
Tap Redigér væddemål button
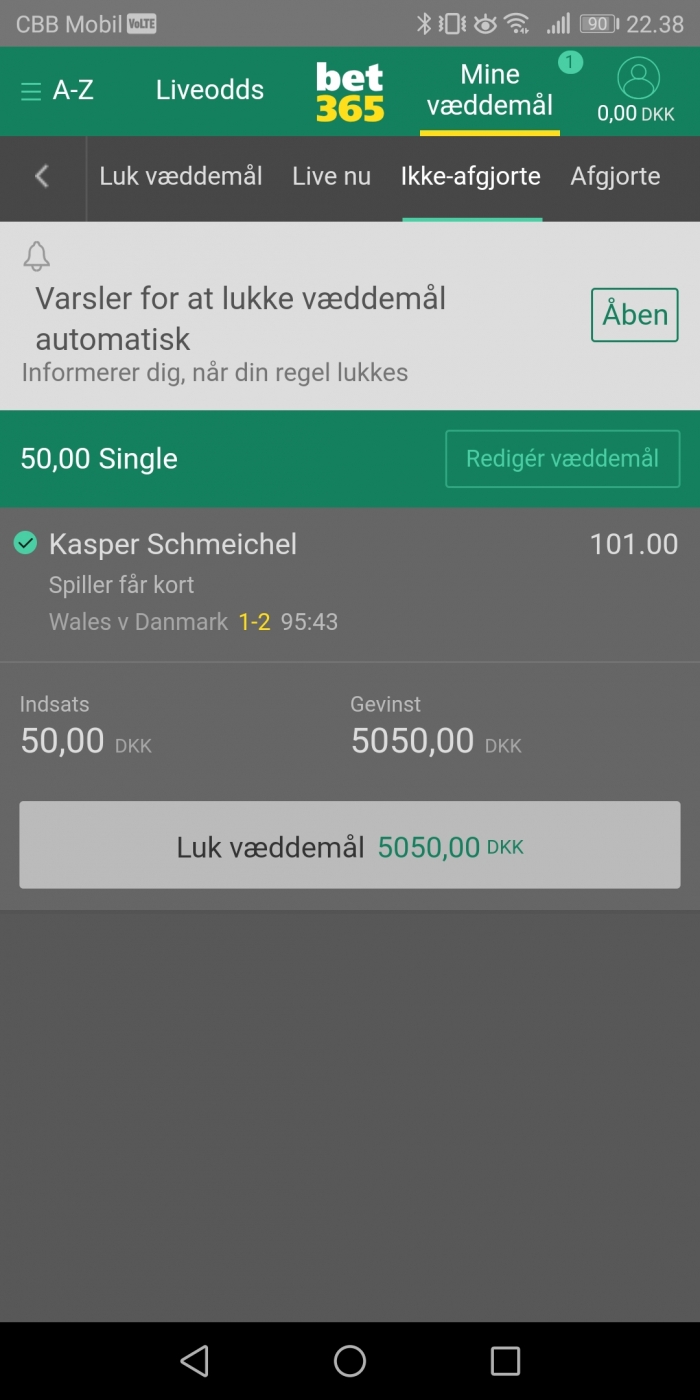[x=562, y=459]
